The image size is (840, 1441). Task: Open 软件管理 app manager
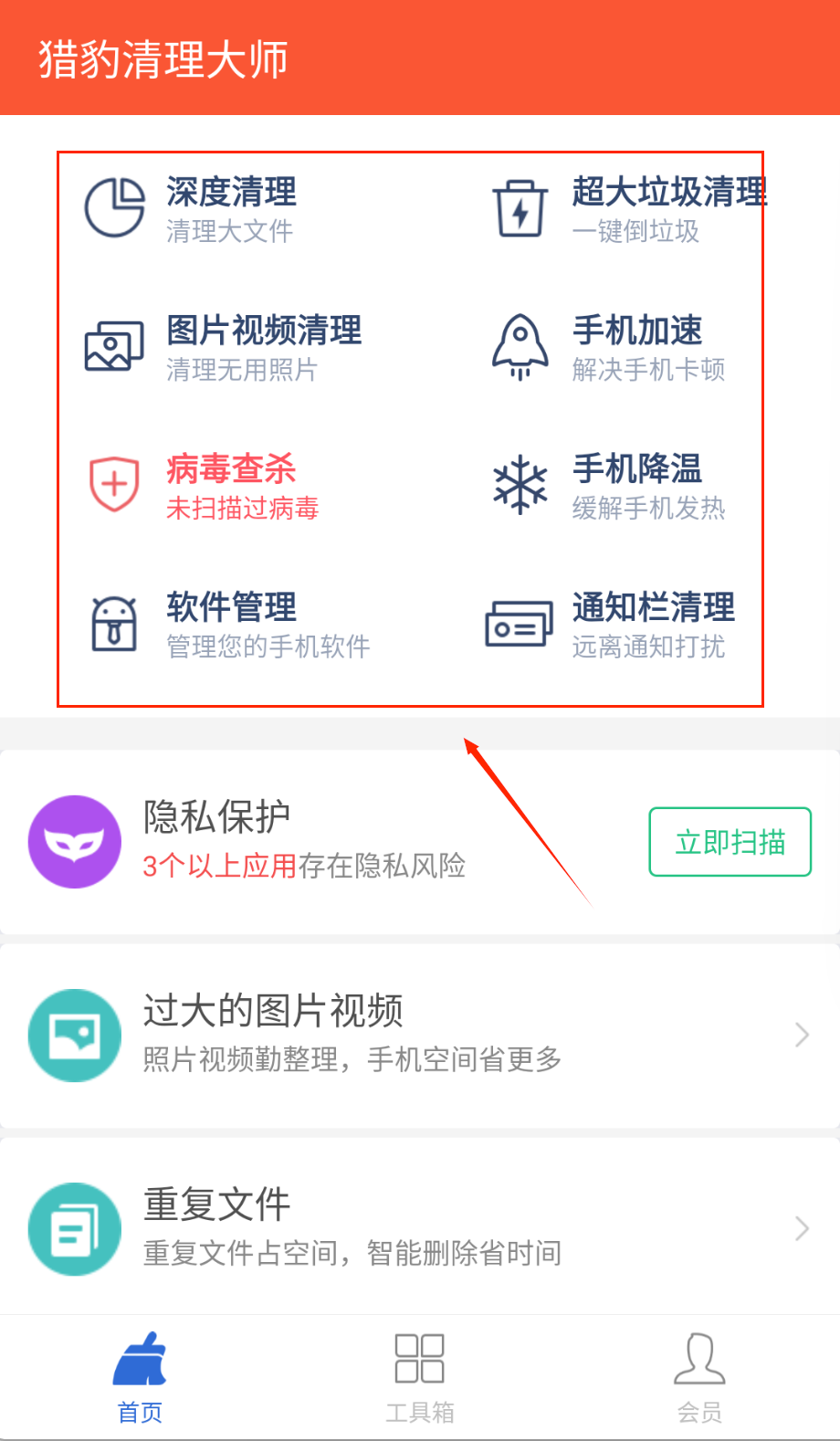[228, 625]
